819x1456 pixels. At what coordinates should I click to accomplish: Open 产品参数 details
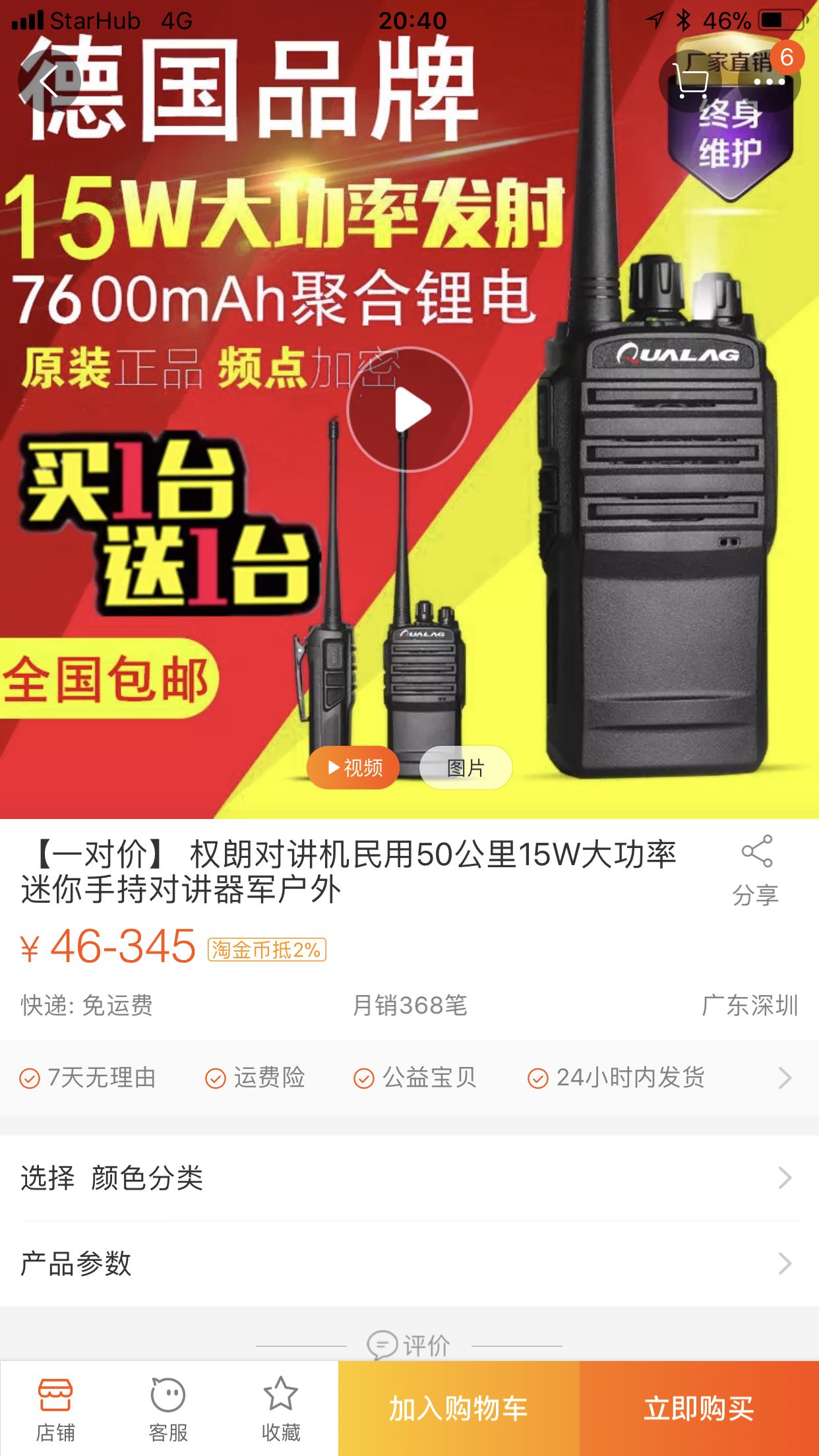point(409,1263)
